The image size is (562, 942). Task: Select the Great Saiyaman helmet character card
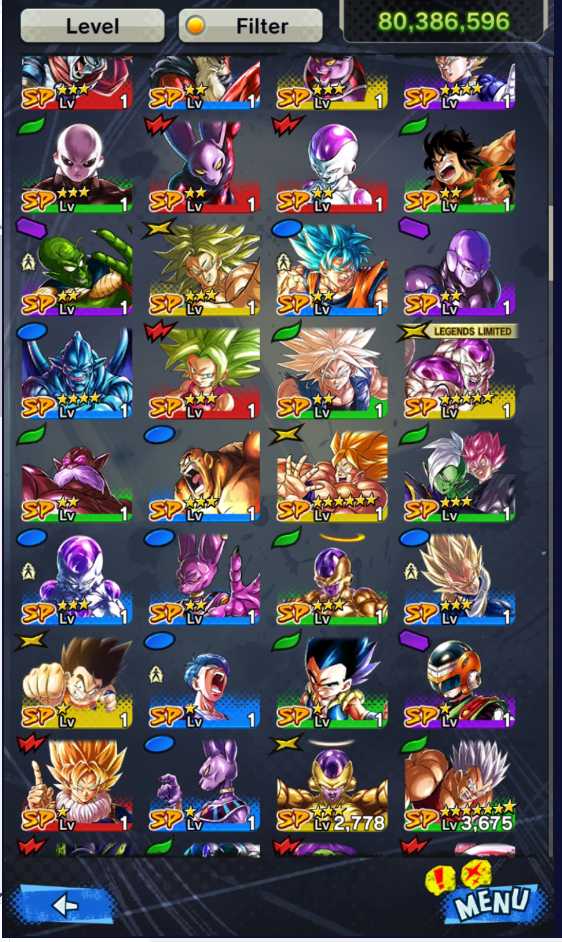[460, 682]
